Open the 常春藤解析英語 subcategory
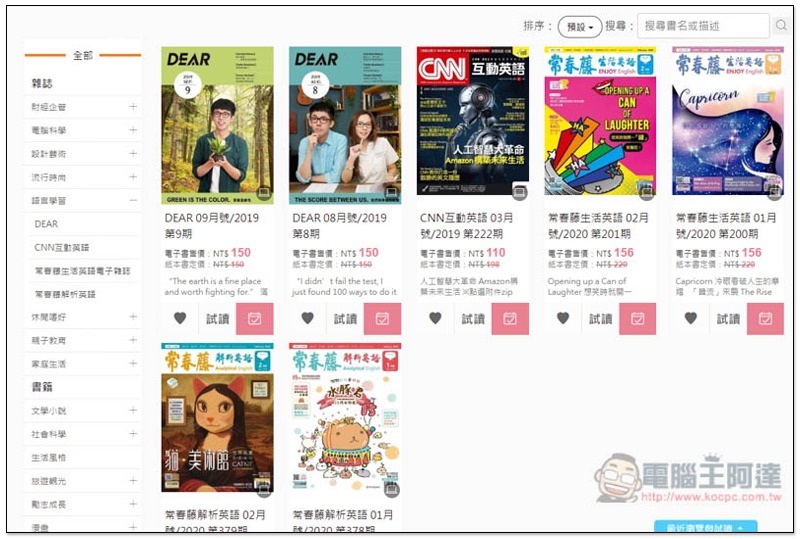Image resolution: width=800 pixels, height=539 pixels. coord(66,294)
